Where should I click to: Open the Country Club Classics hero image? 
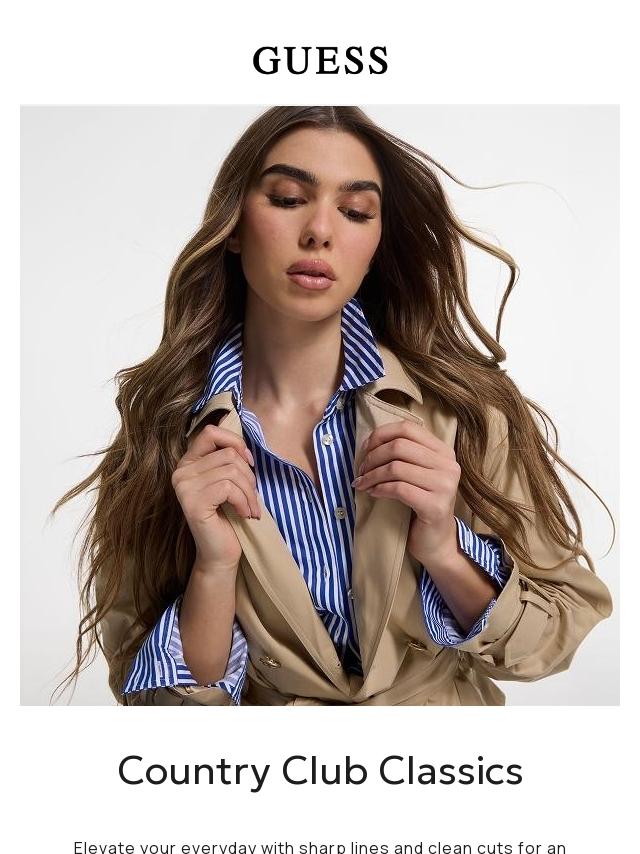tap(320, 405)
